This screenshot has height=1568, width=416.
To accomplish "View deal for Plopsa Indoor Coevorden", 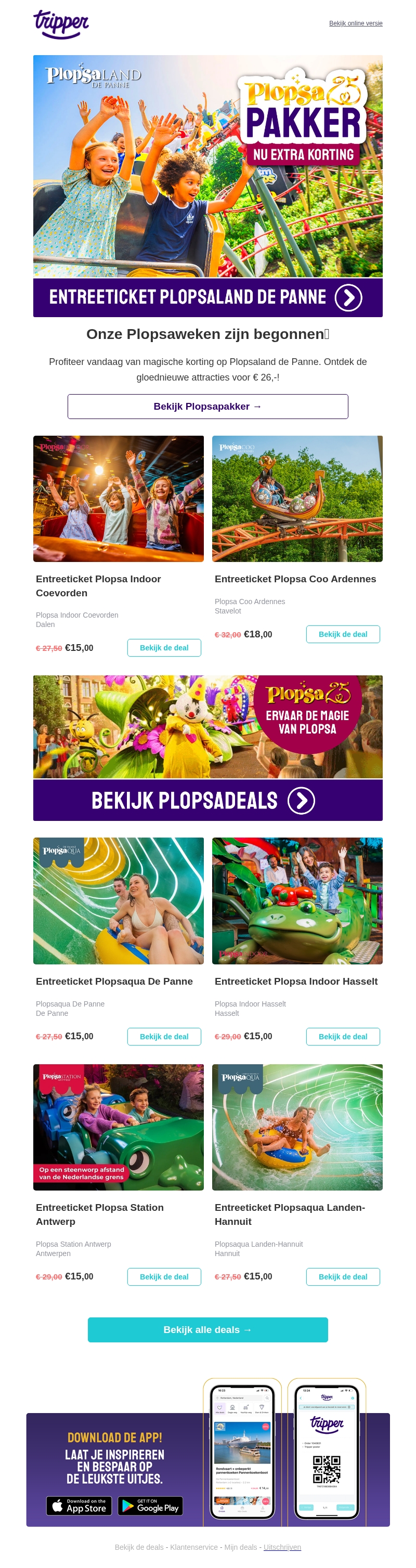I will click(164, 648).
